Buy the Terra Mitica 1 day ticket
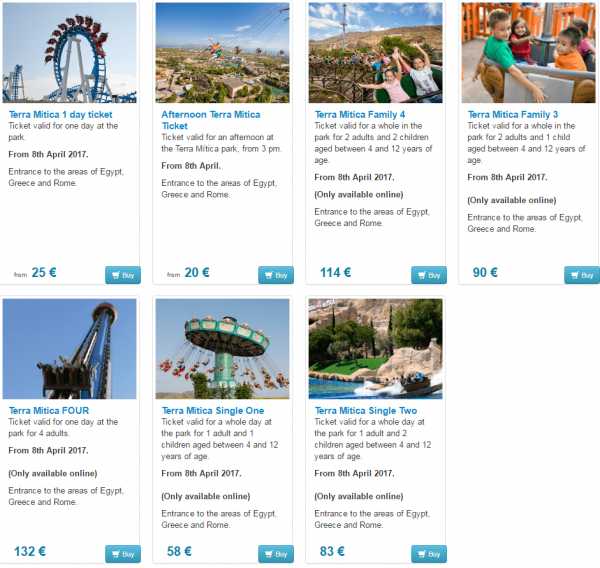The height and width of the screenshot is (568, 600). (122, 275)
